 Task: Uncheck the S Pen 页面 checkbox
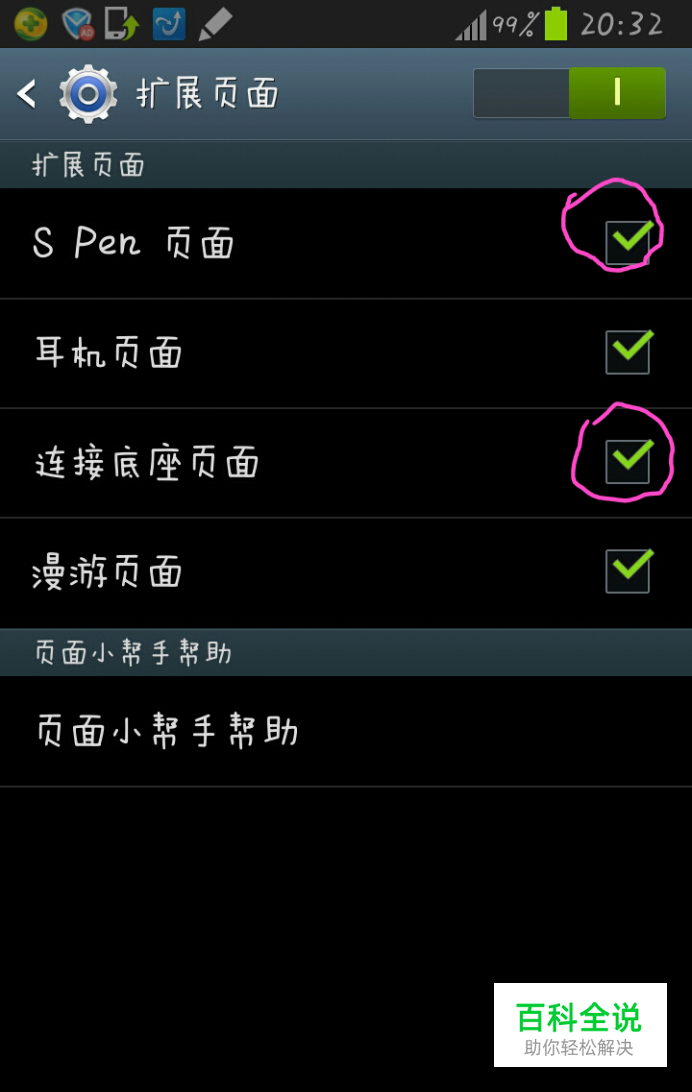click(628, 243)
